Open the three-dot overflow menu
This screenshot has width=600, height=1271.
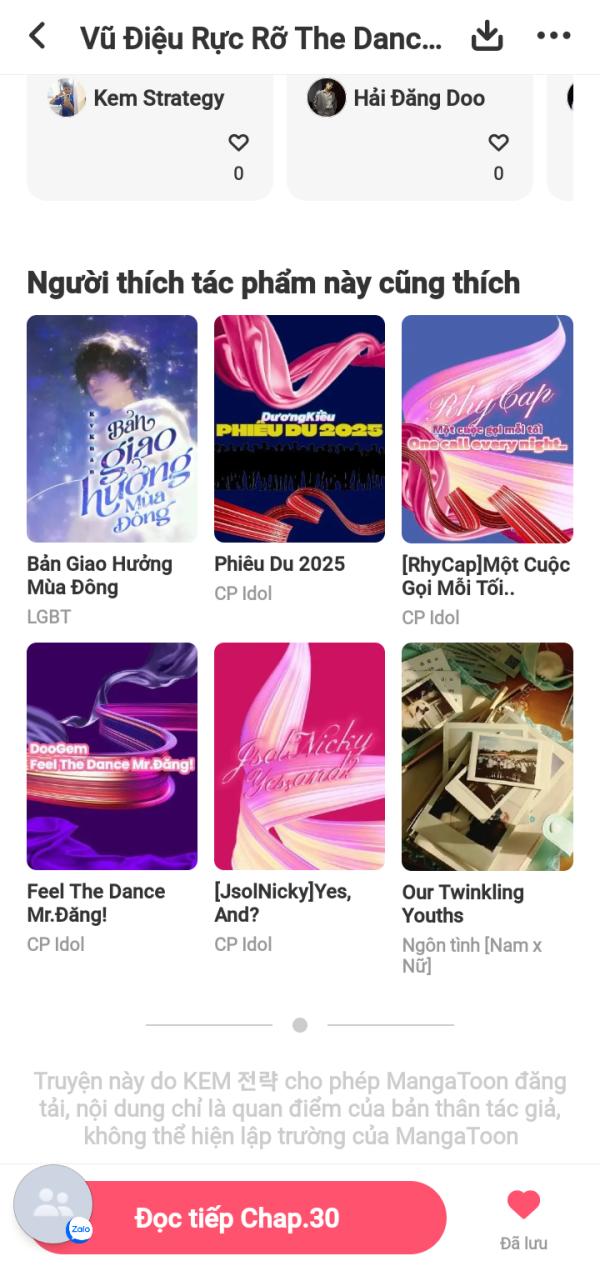click(x=553, y=37)
